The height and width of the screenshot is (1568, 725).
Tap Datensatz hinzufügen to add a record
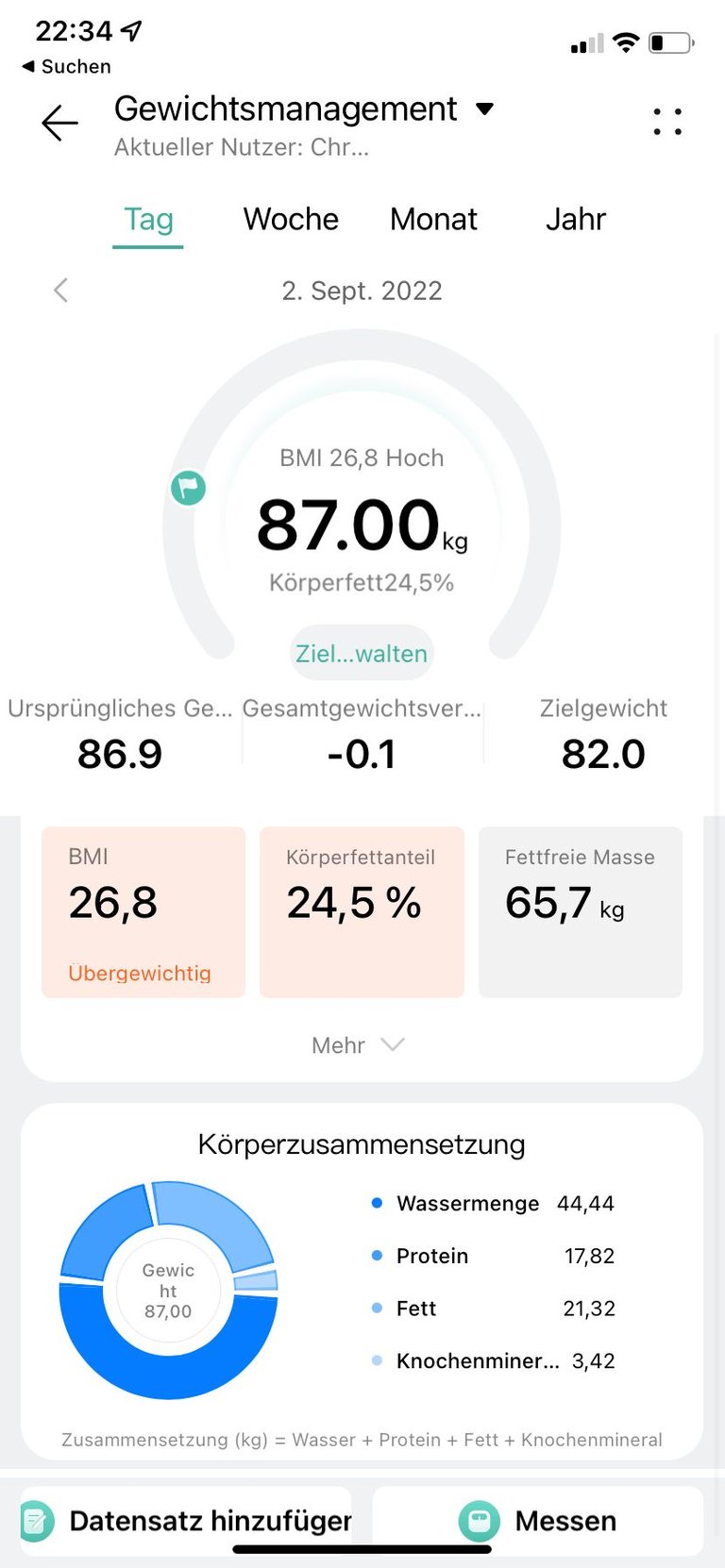(186, 1521)
